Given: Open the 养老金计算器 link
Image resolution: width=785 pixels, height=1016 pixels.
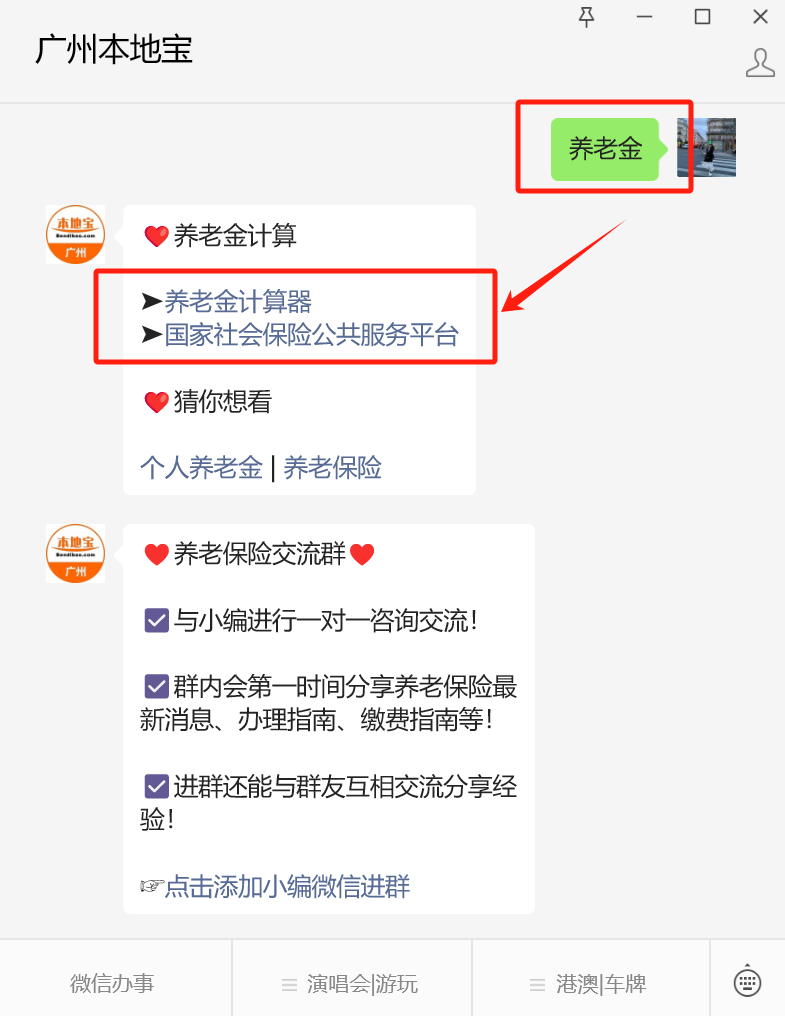Looking at the screenshot, I should (238, 301).
